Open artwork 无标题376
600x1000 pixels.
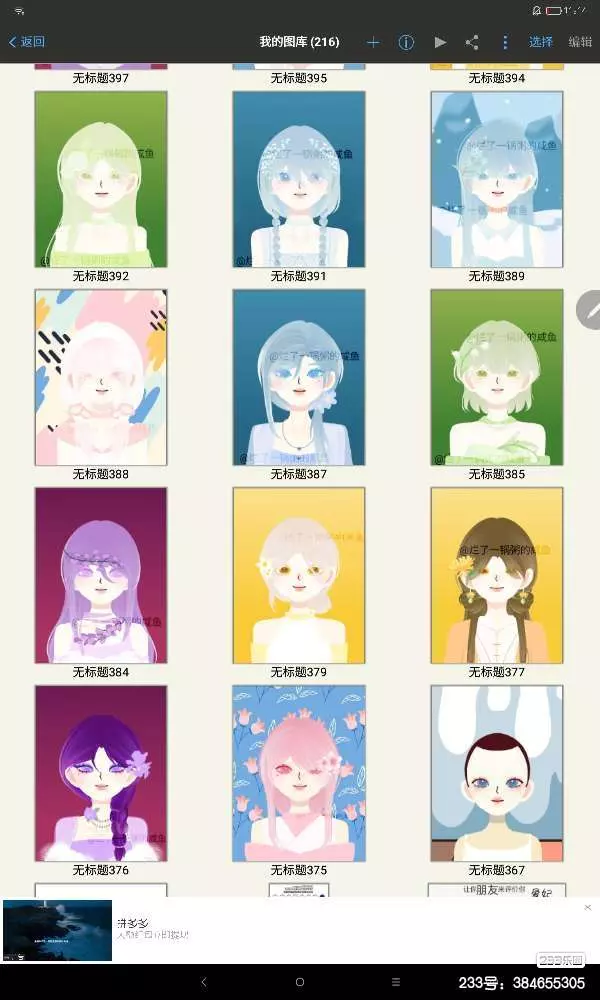tap(101, 774)
